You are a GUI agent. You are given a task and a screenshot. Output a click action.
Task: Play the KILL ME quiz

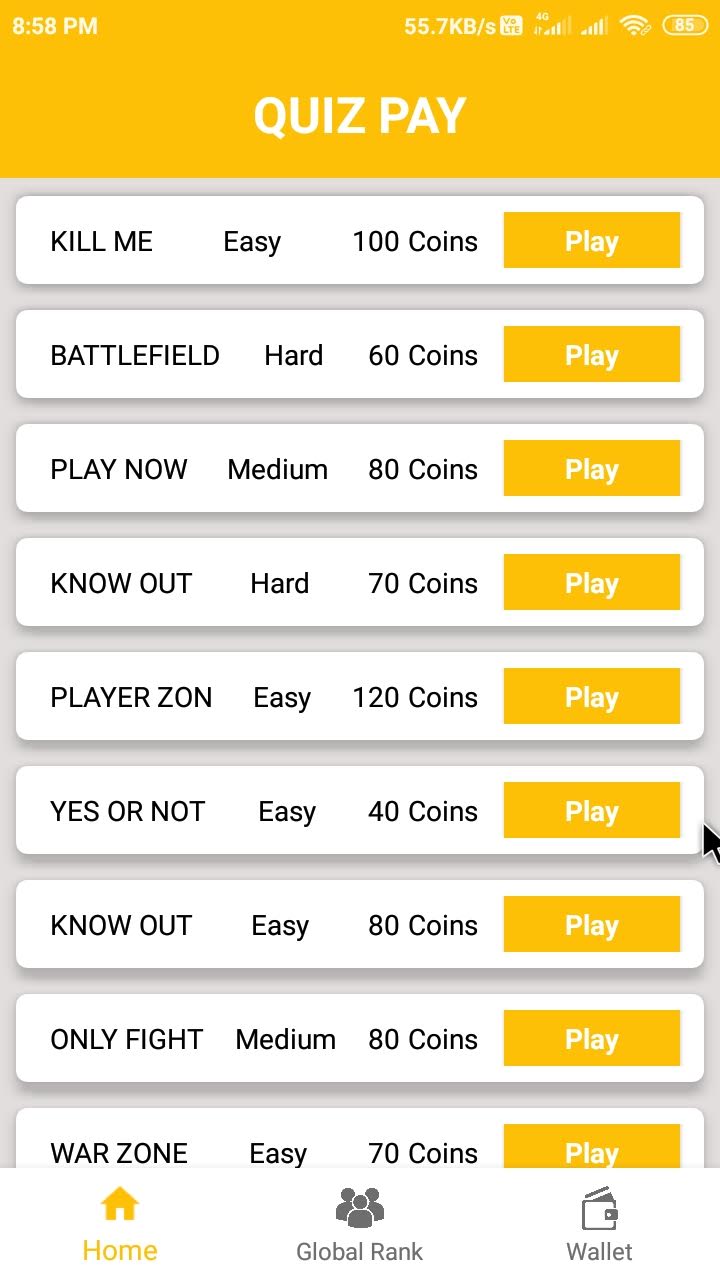pos(591,241)
